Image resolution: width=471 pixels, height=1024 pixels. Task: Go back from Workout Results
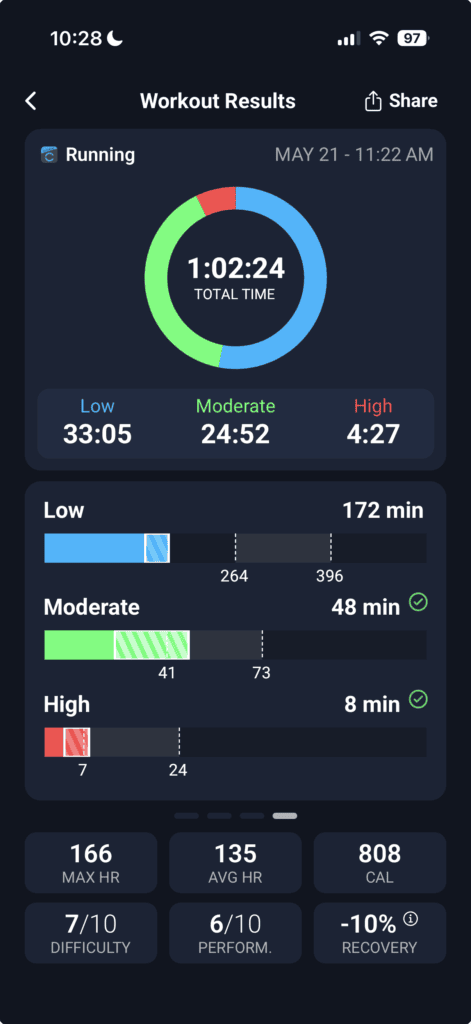coord(31,101)
